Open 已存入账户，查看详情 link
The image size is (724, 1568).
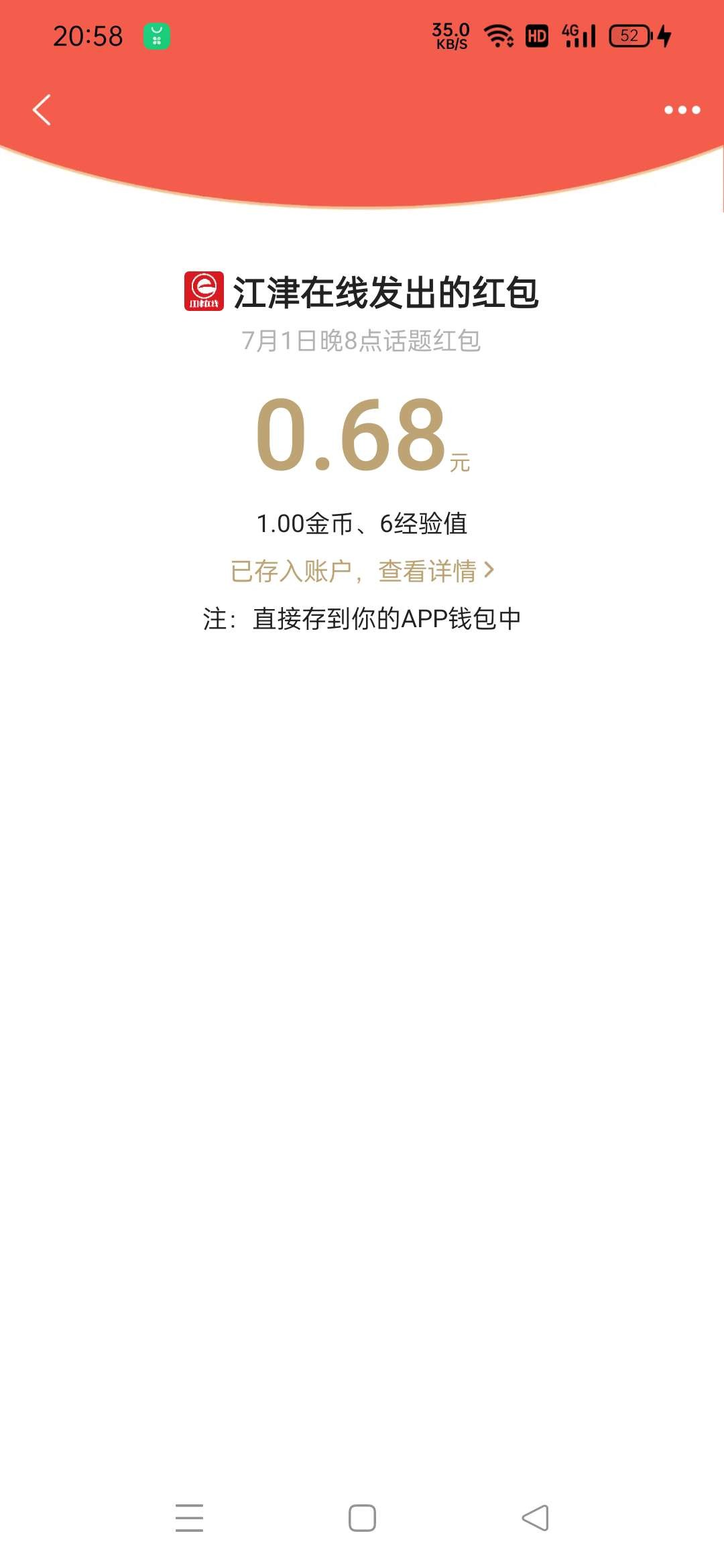(x=362, y=571)
